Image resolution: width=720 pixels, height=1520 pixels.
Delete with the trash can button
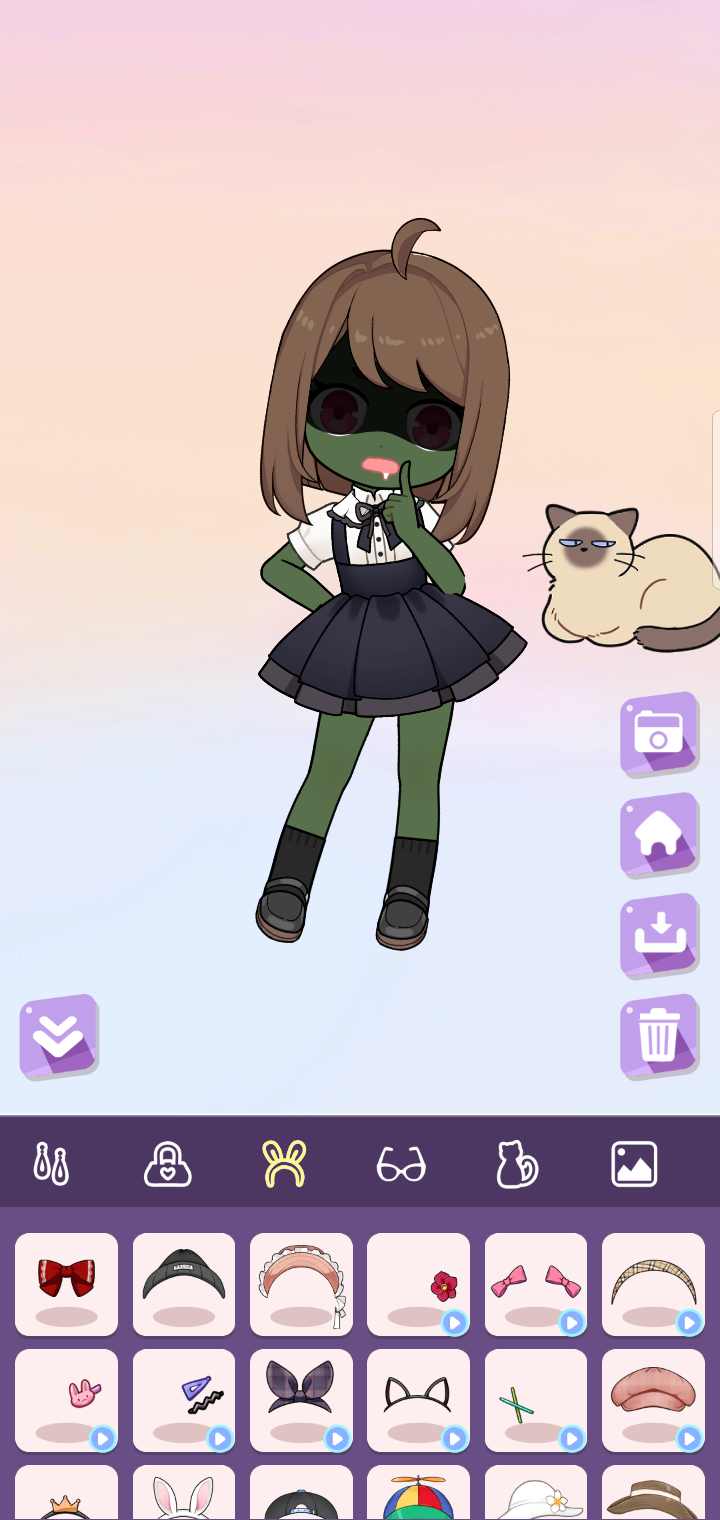click(657, 1036)
